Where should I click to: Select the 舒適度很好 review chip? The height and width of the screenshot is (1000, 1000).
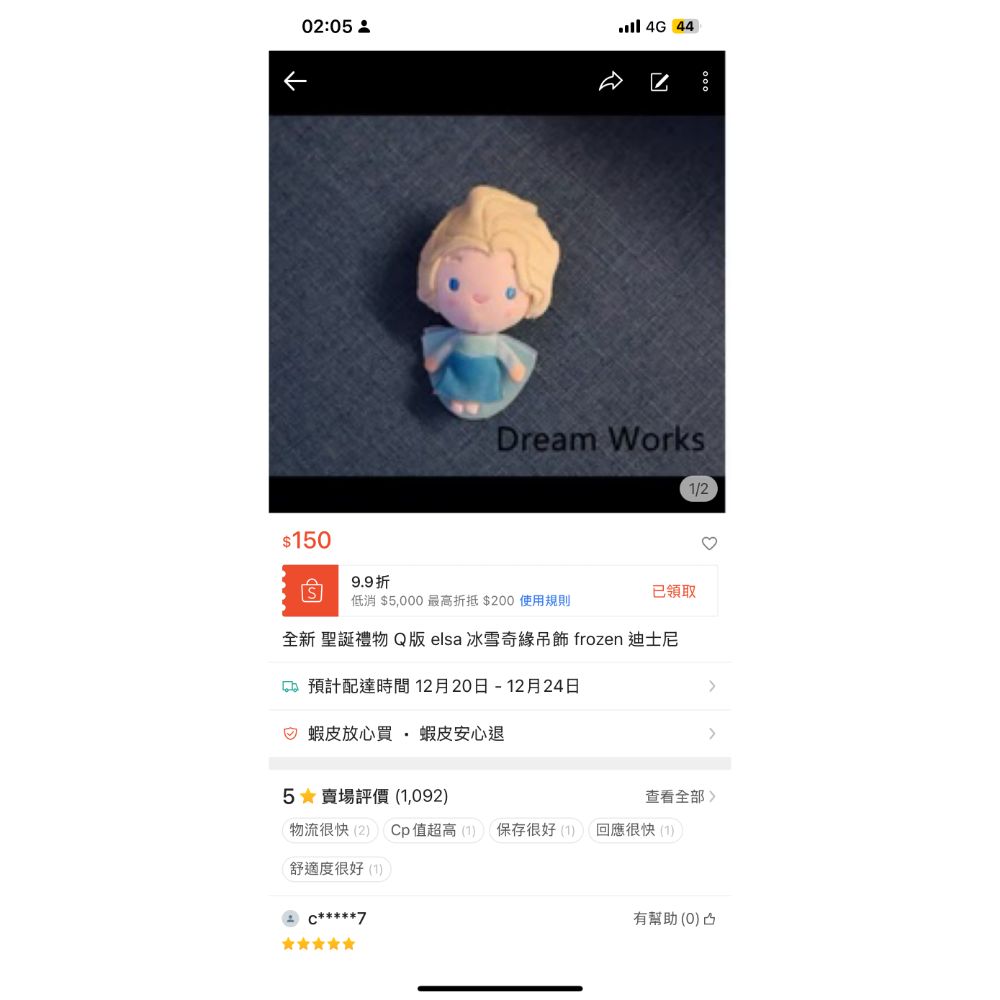point(337,869)
